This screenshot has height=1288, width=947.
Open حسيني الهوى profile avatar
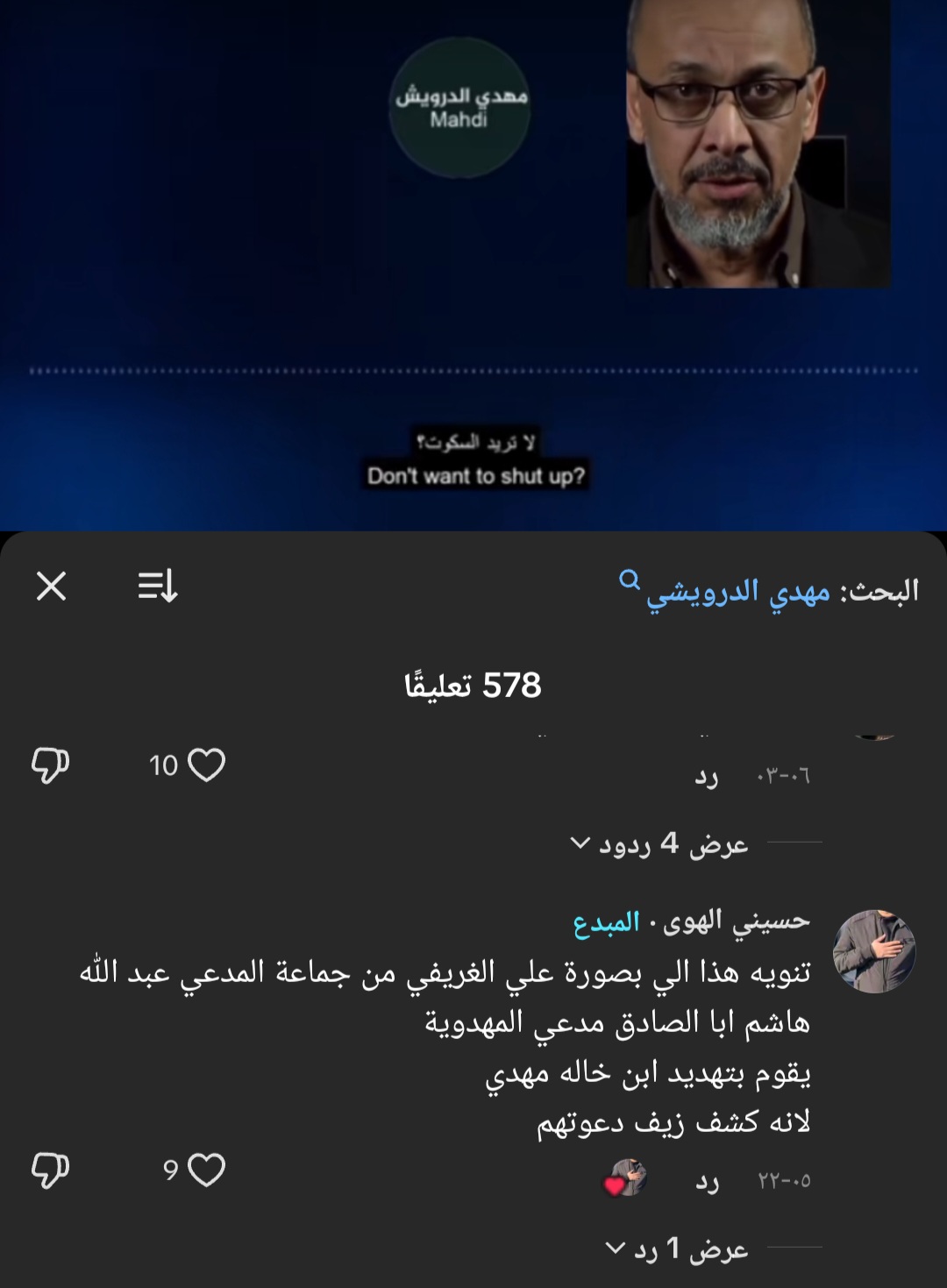(x=873, y=951)
